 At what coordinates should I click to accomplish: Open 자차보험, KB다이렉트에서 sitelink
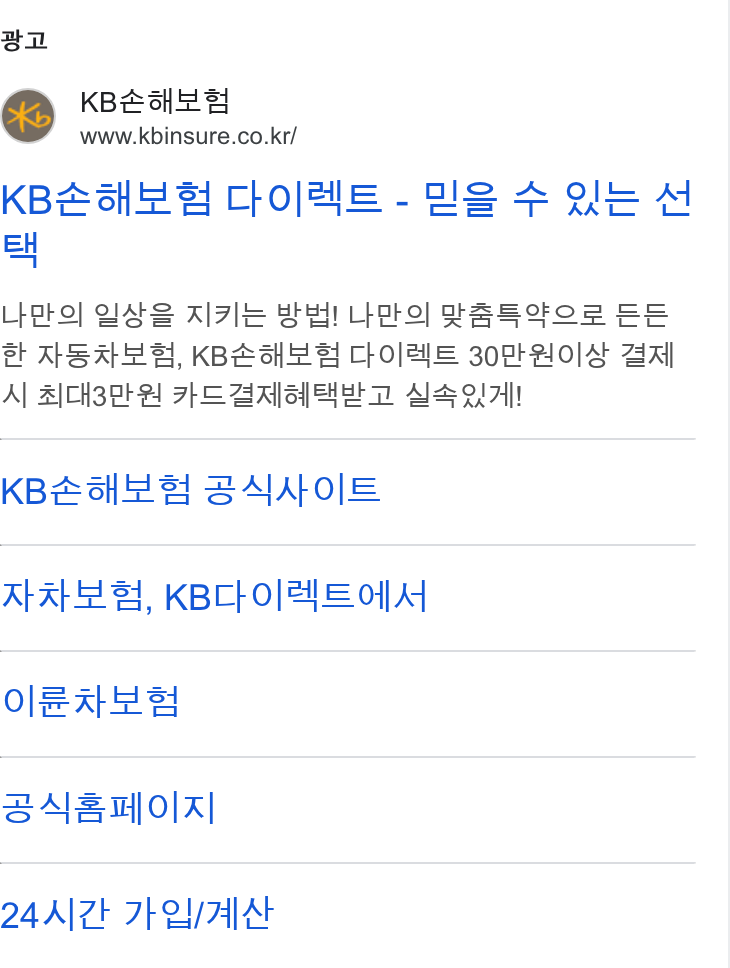(214, 597)
